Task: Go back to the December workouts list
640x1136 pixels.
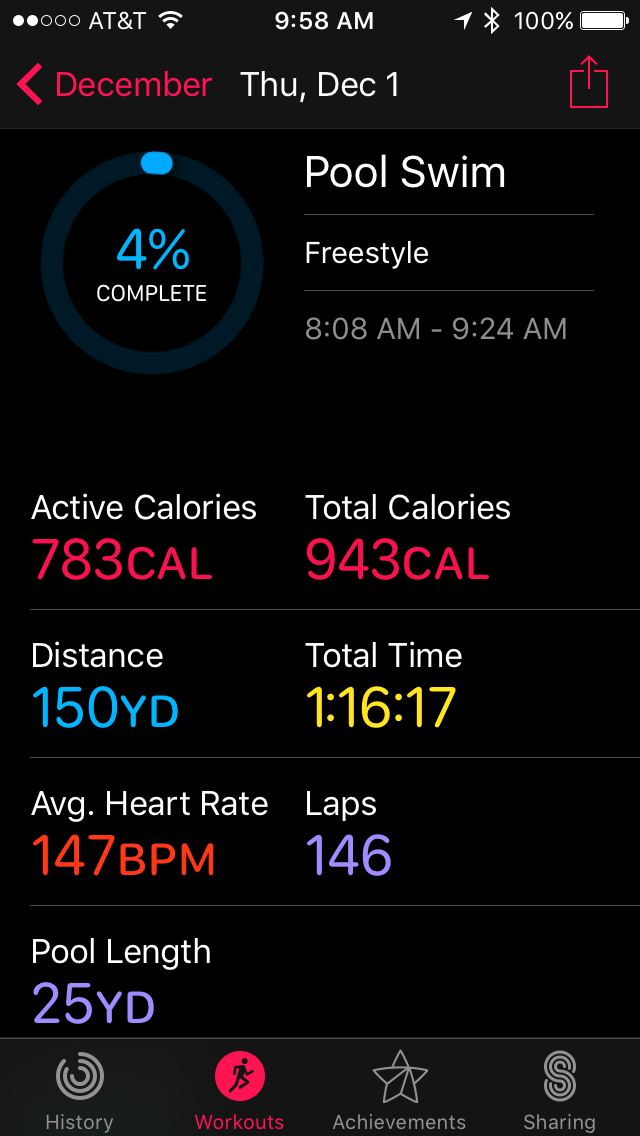Action: tap(114, 85)
